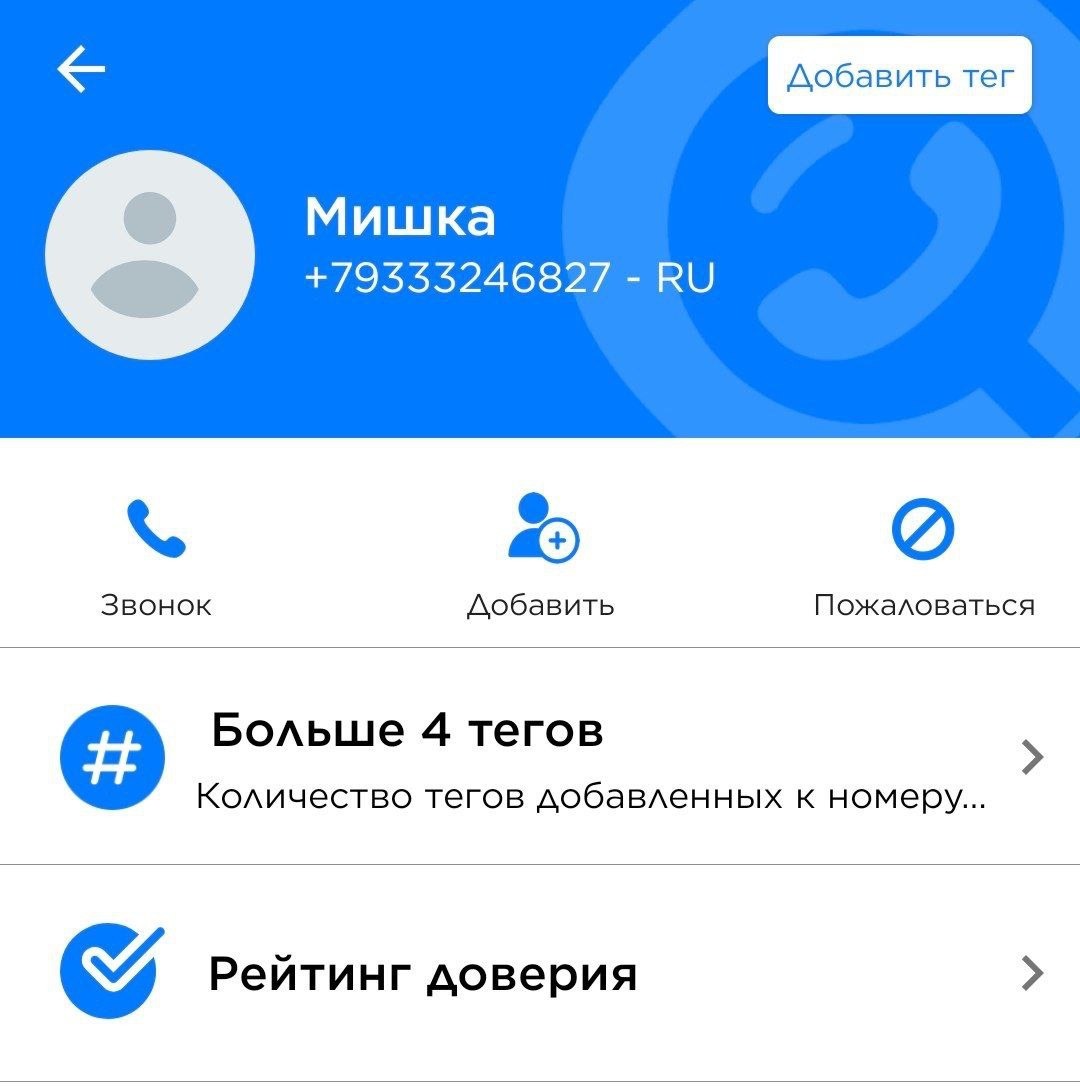Open the Больше 4 тегов row
Viewport: 1080px width, 1087px height.
(540, 759)
